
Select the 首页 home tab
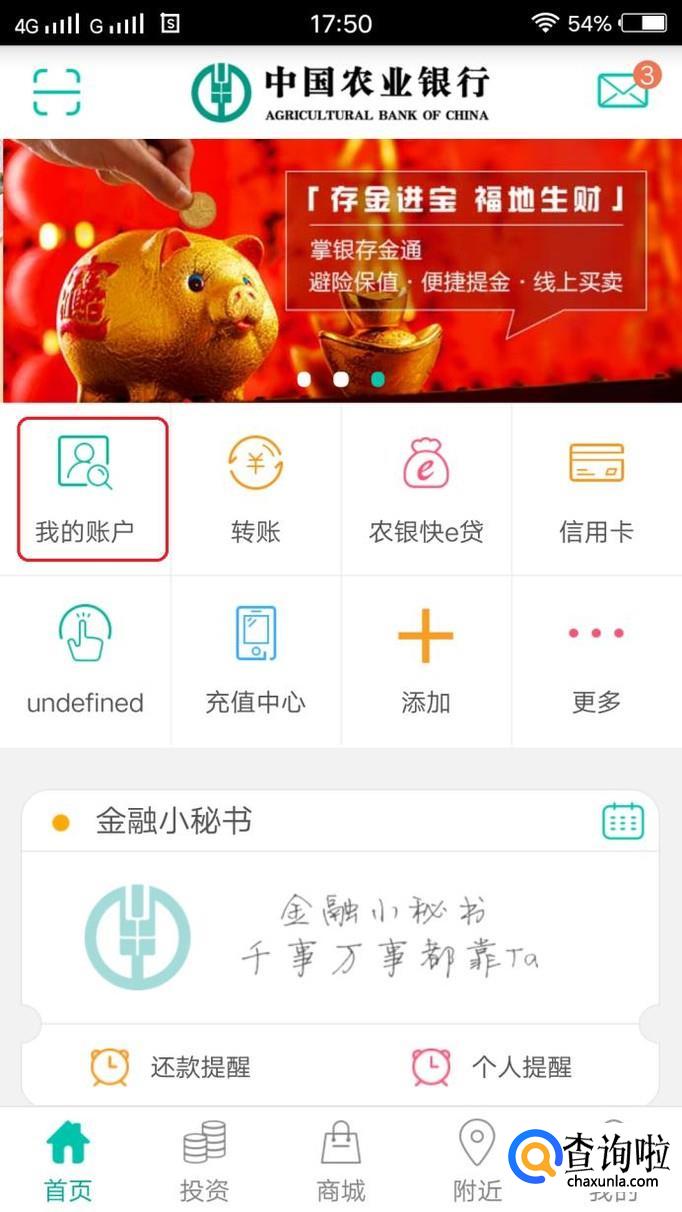(x=68, y=1160)
